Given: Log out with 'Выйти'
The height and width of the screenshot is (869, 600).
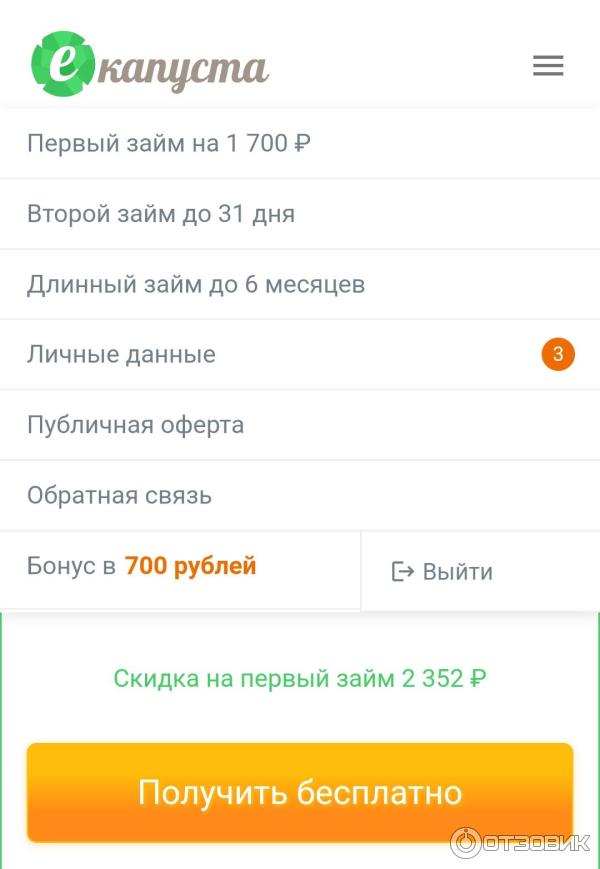Looking at the screenshot, I should (443, 572).
